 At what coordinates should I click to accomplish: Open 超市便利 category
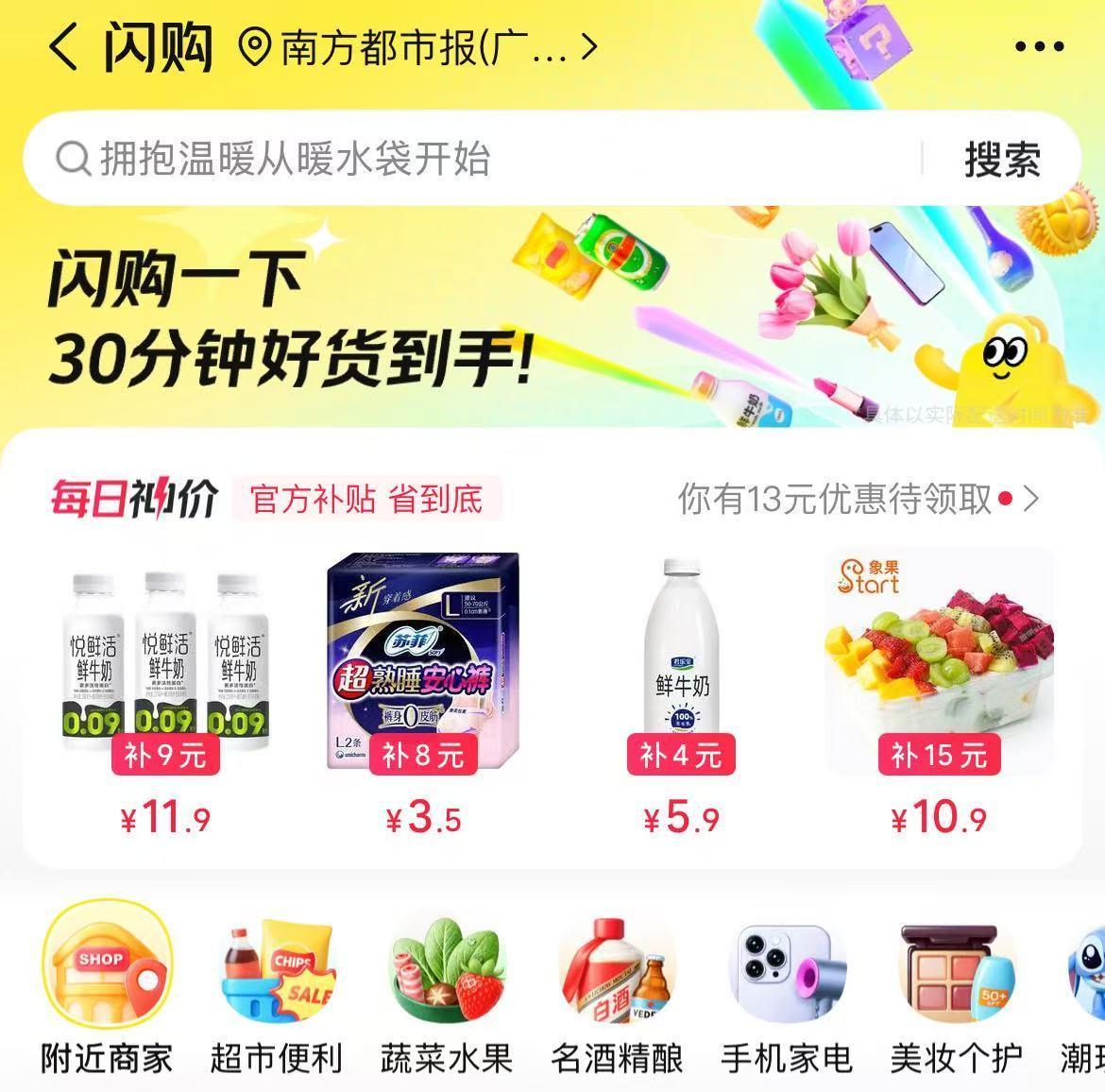(277, 992)
